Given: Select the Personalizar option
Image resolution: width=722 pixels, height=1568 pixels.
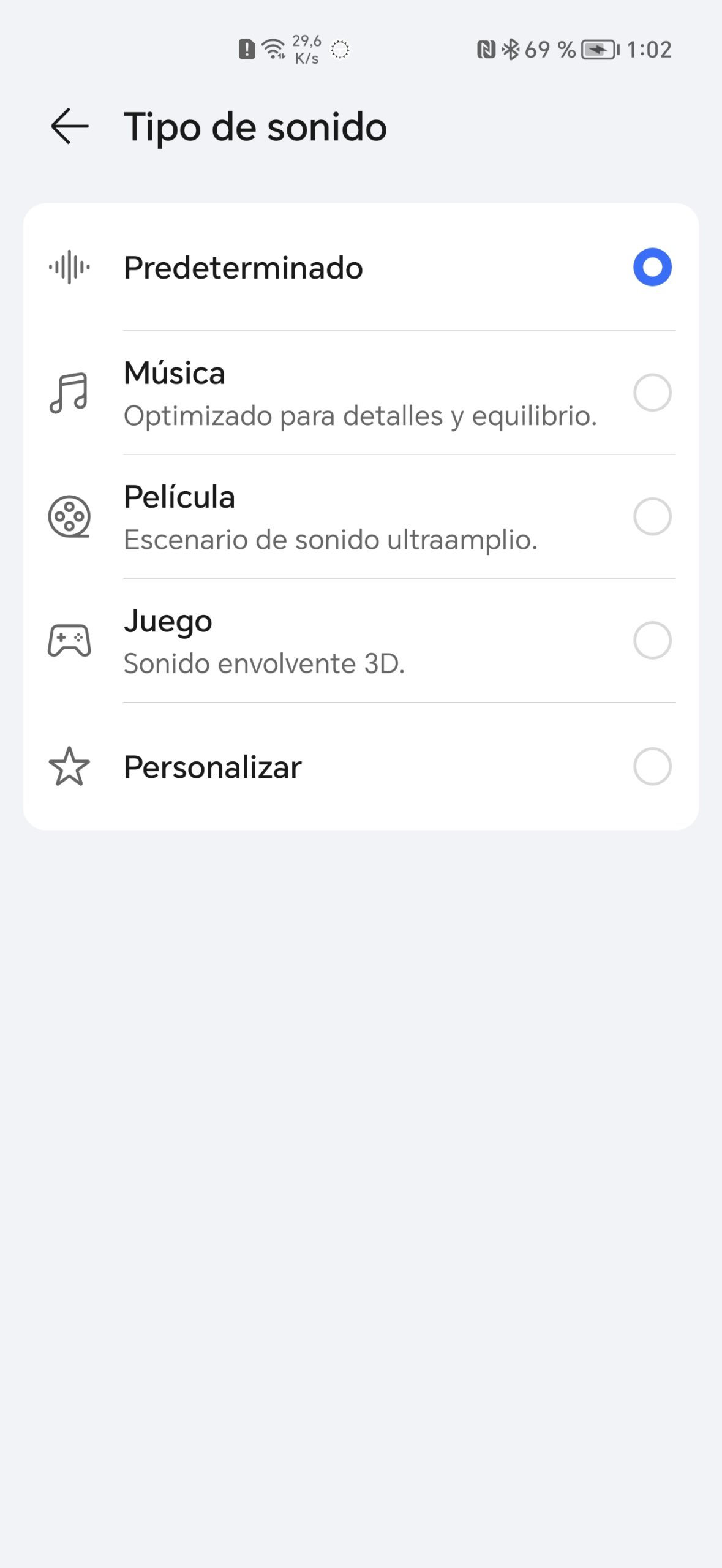Looking at the screenshot, I should (361, 766).
